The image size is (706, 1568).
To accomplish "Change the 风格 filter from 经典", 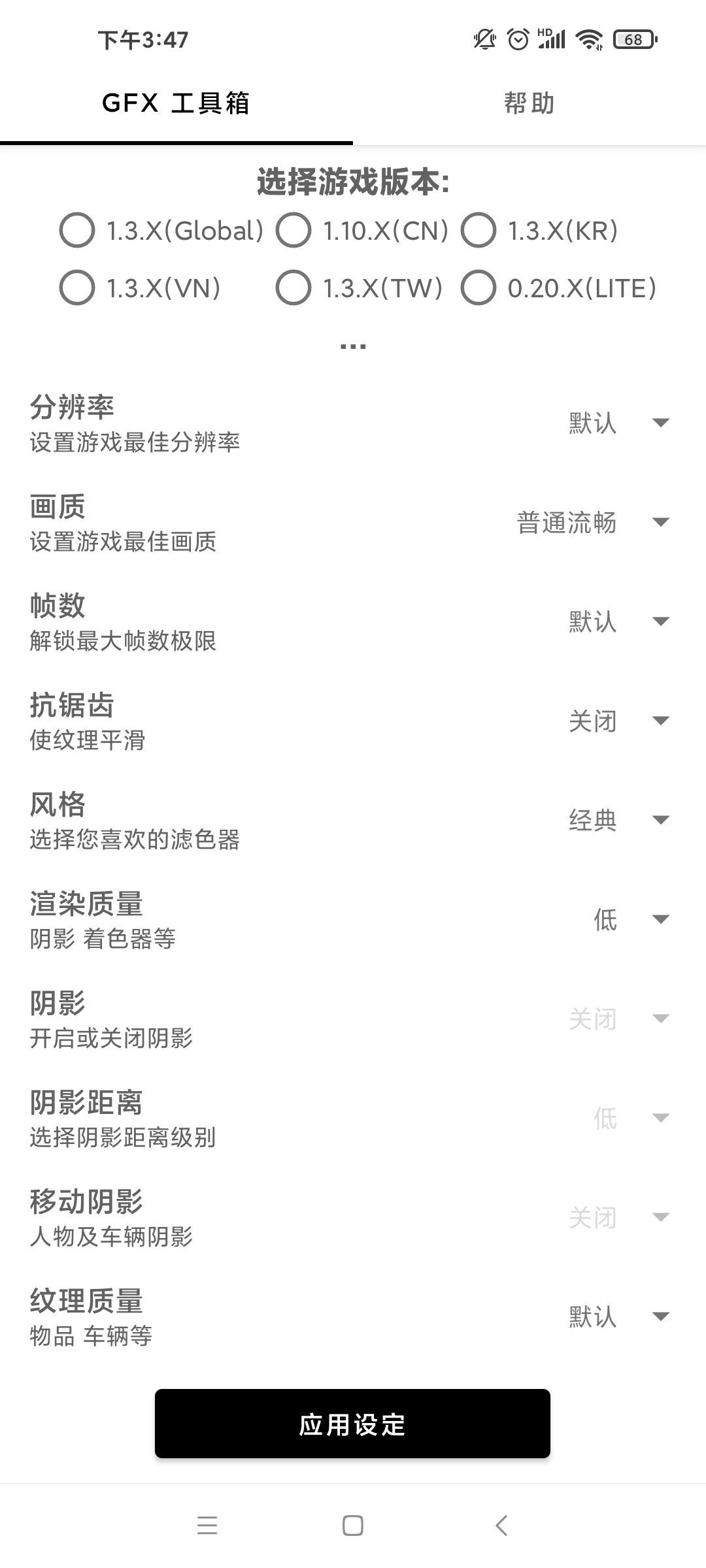I will tap(618, 820).
